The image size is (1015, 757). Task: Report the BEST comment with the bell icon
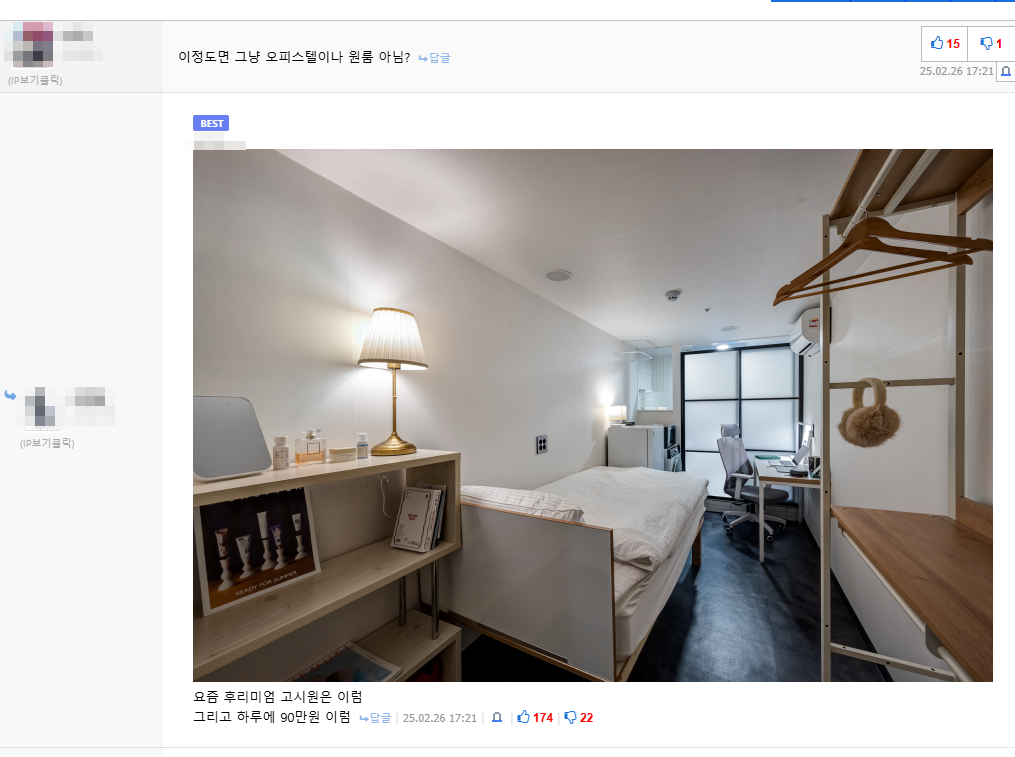click(496, 718)
